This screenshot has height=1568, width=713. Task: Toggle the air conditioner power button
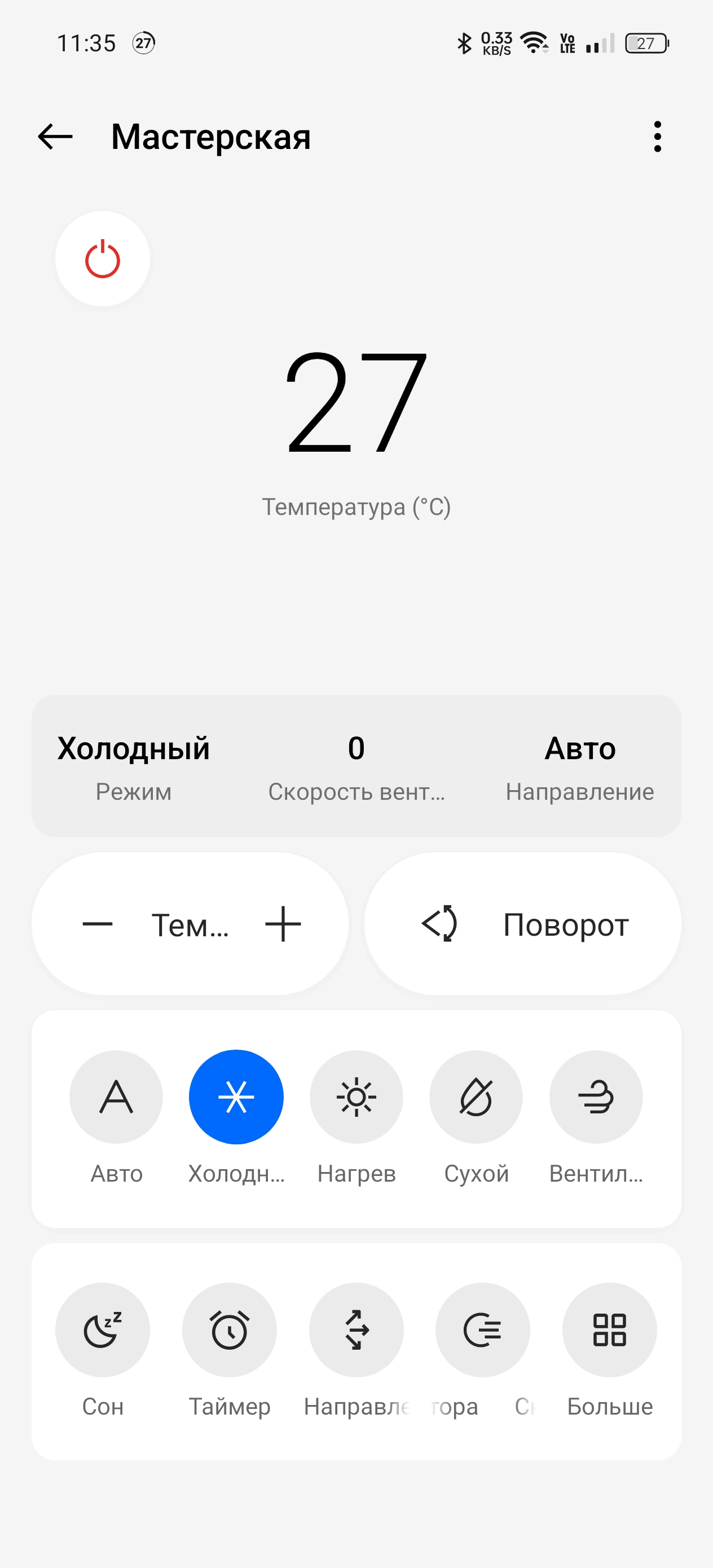pyautogui.click(x=102, y=259)
